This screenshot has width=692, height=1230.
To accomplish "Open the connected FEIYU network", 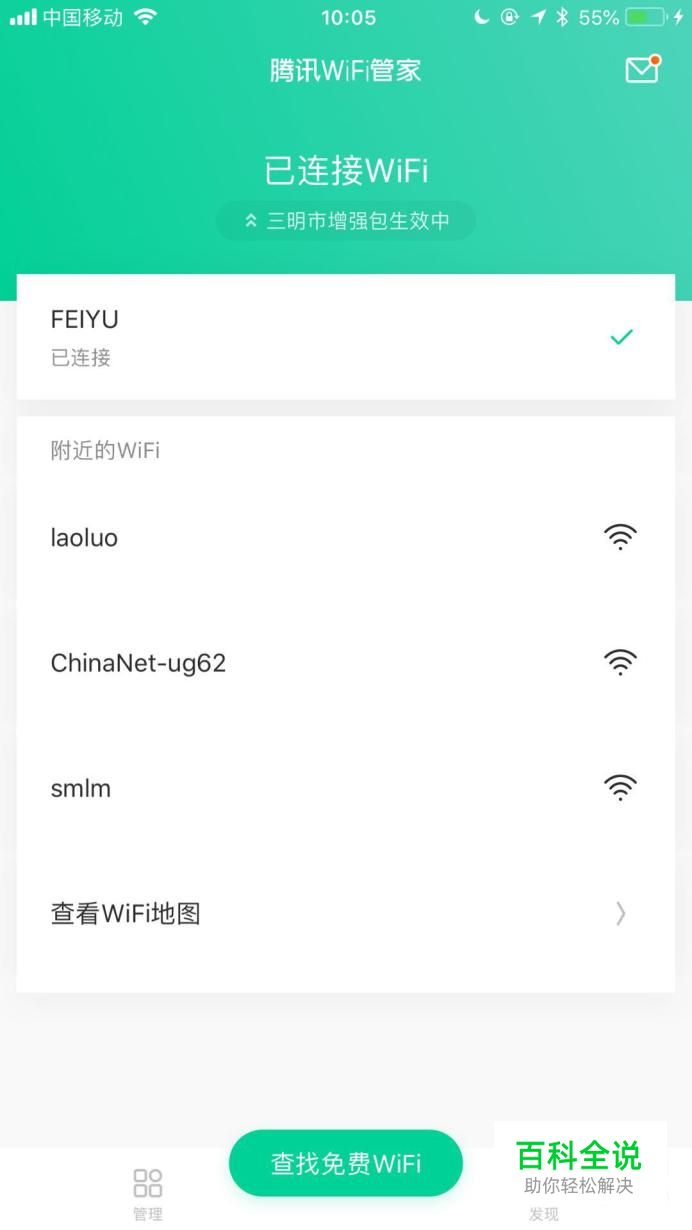I will click(345, 337).
